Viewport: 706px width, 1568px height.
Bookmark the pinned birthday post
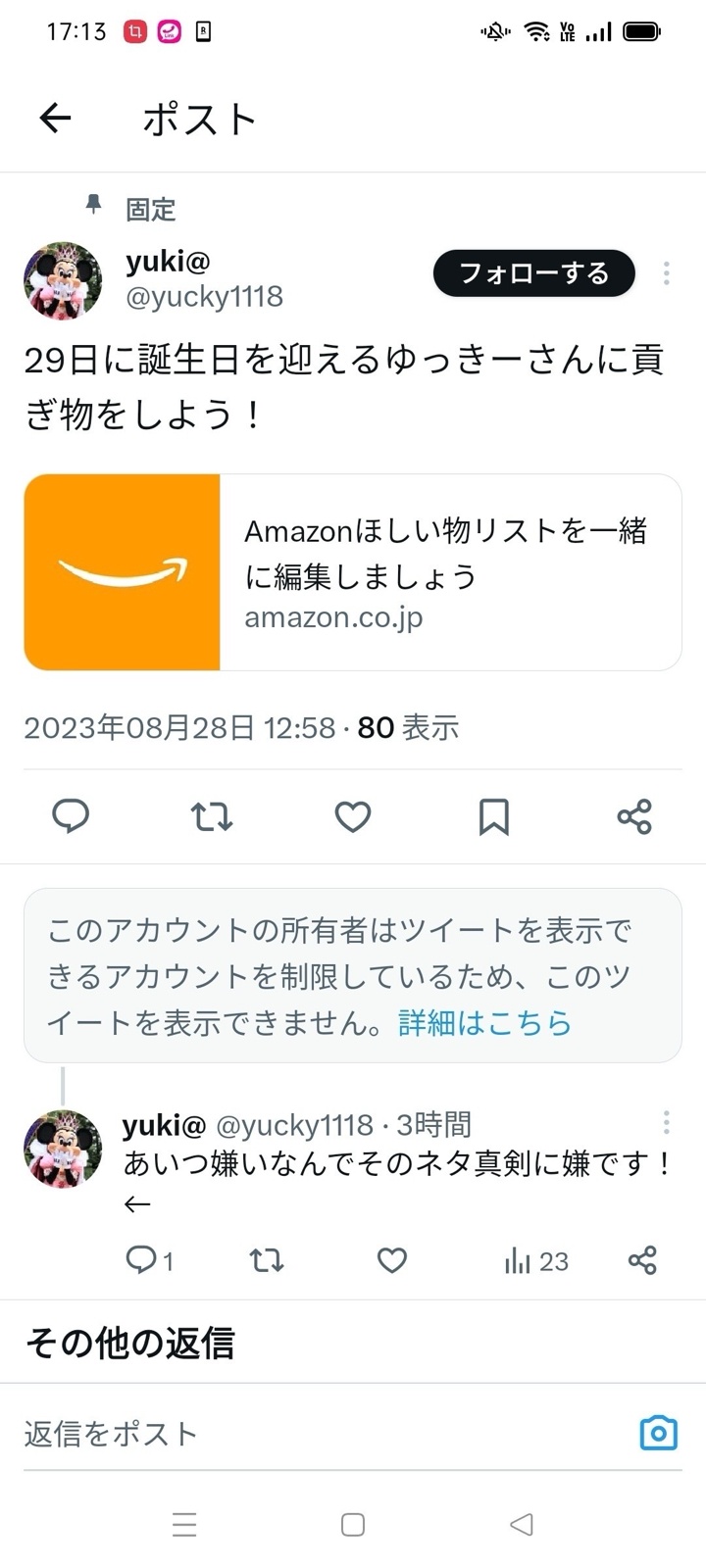493,816
